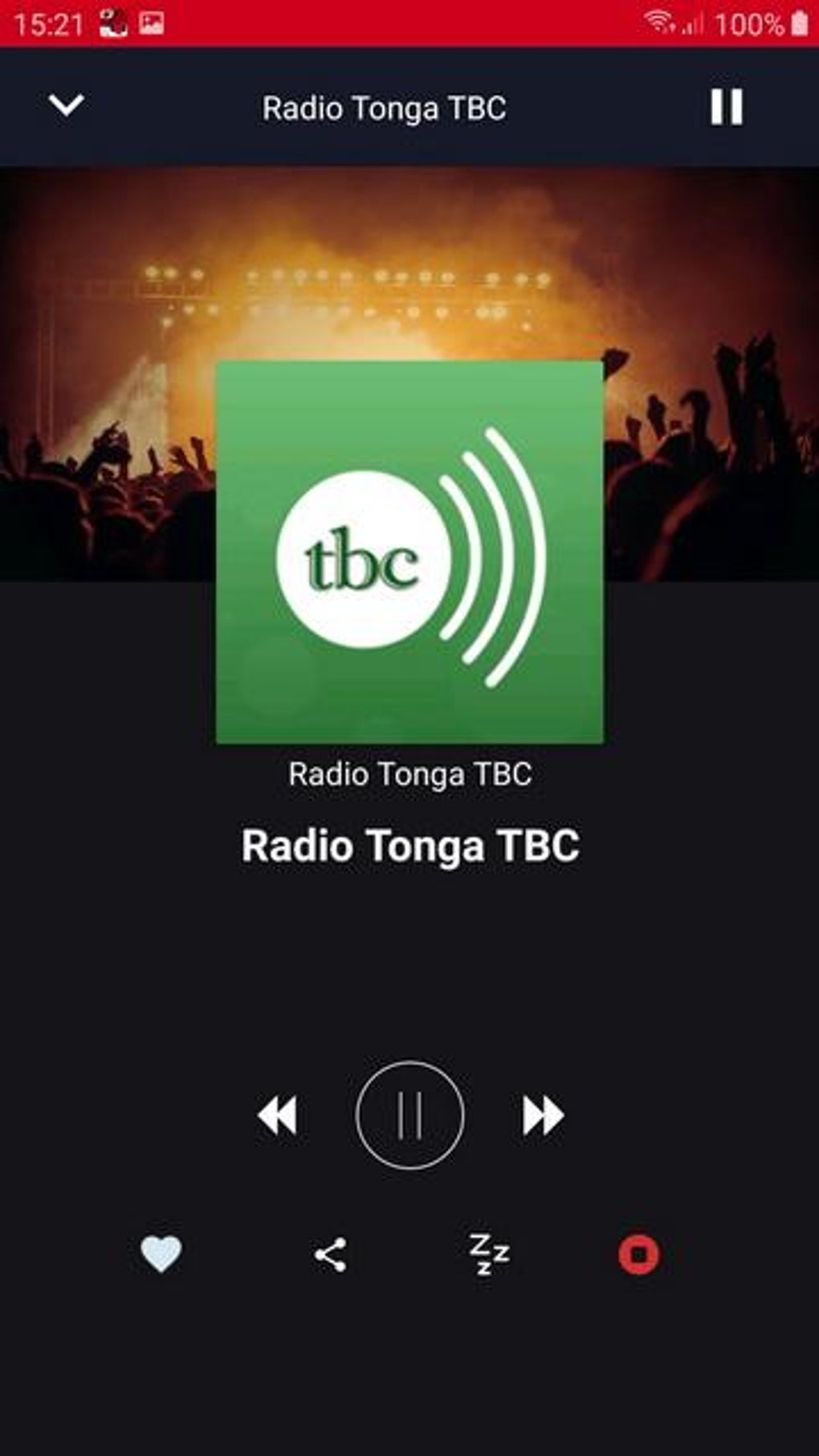
Task: Tap the station name label below the artwork
Action: (410, 773)
